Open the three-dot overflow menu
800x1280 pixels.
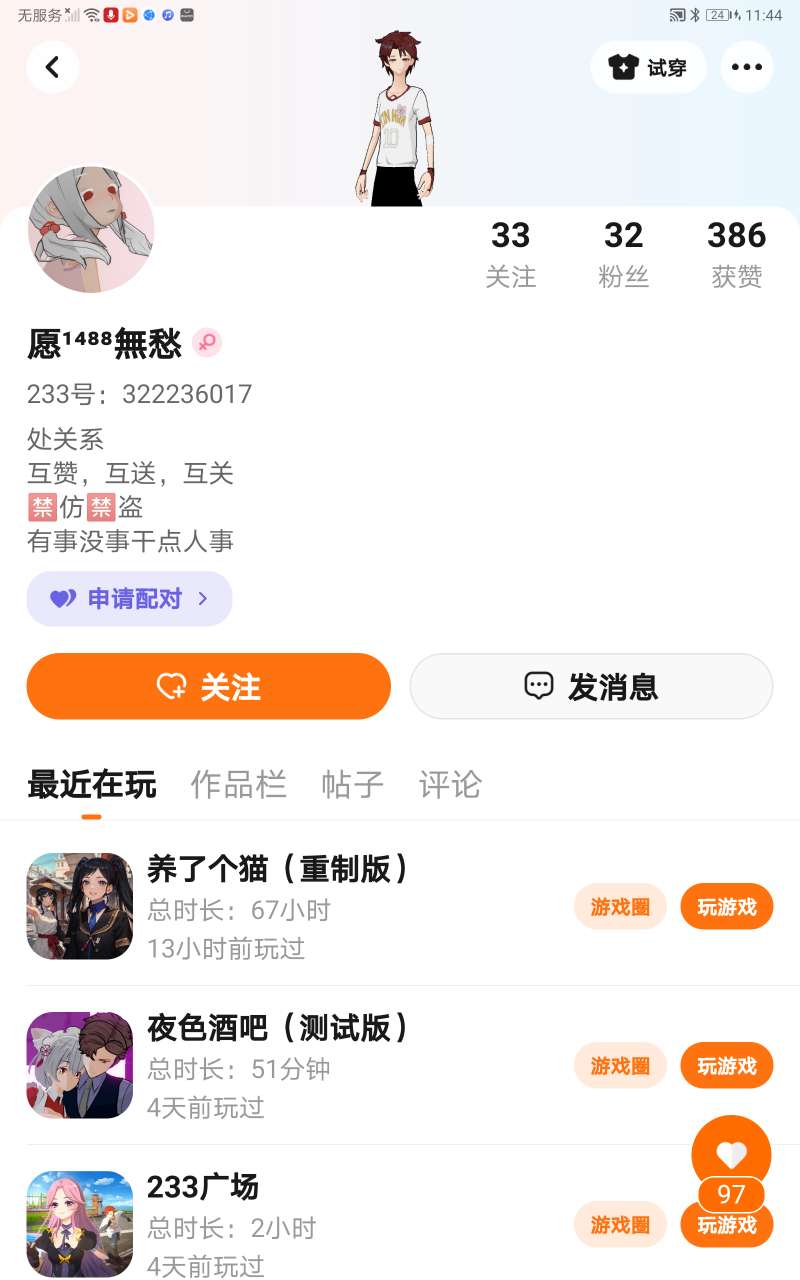tap(746, 67)
